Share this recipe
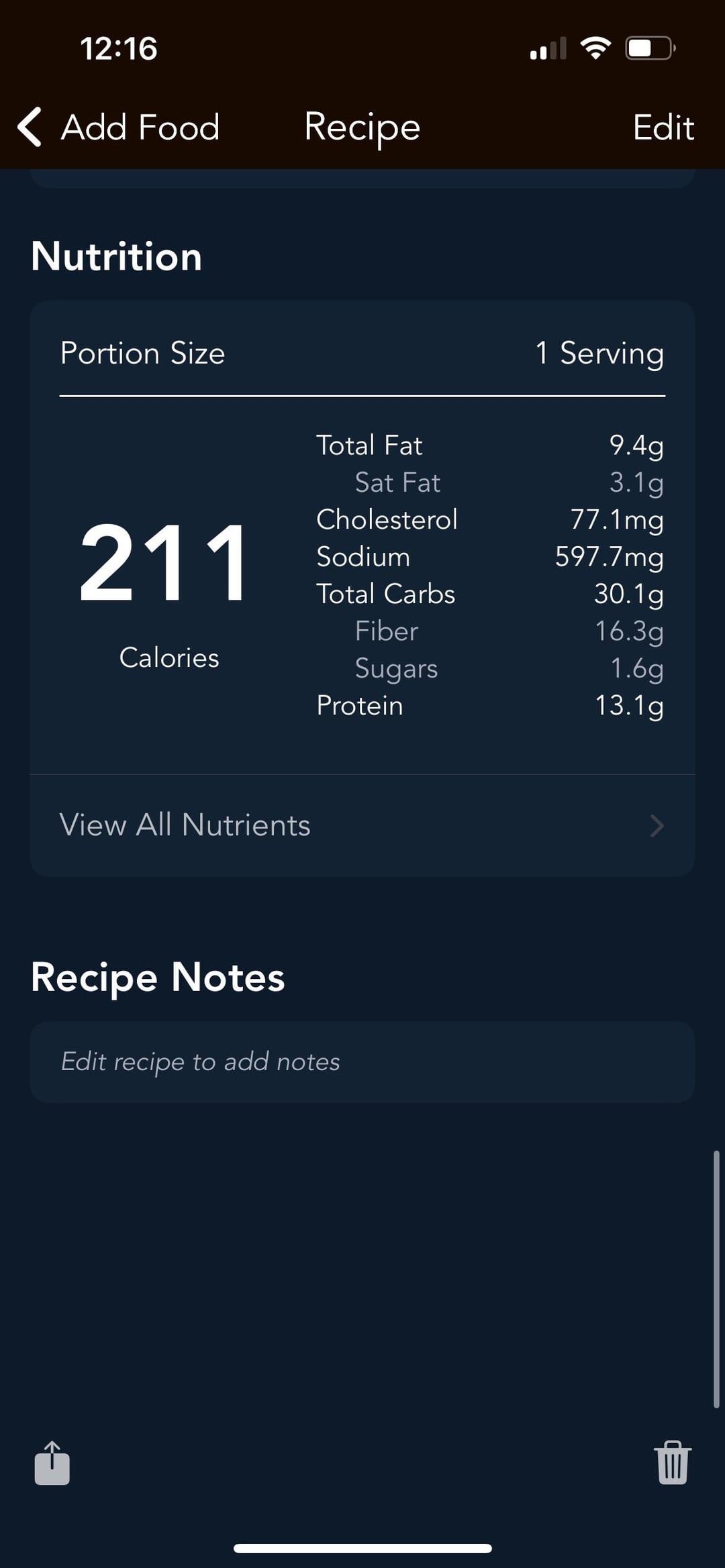Image resolution: width=725 pixels, height=1568 pixels. tap(52, 1463)
